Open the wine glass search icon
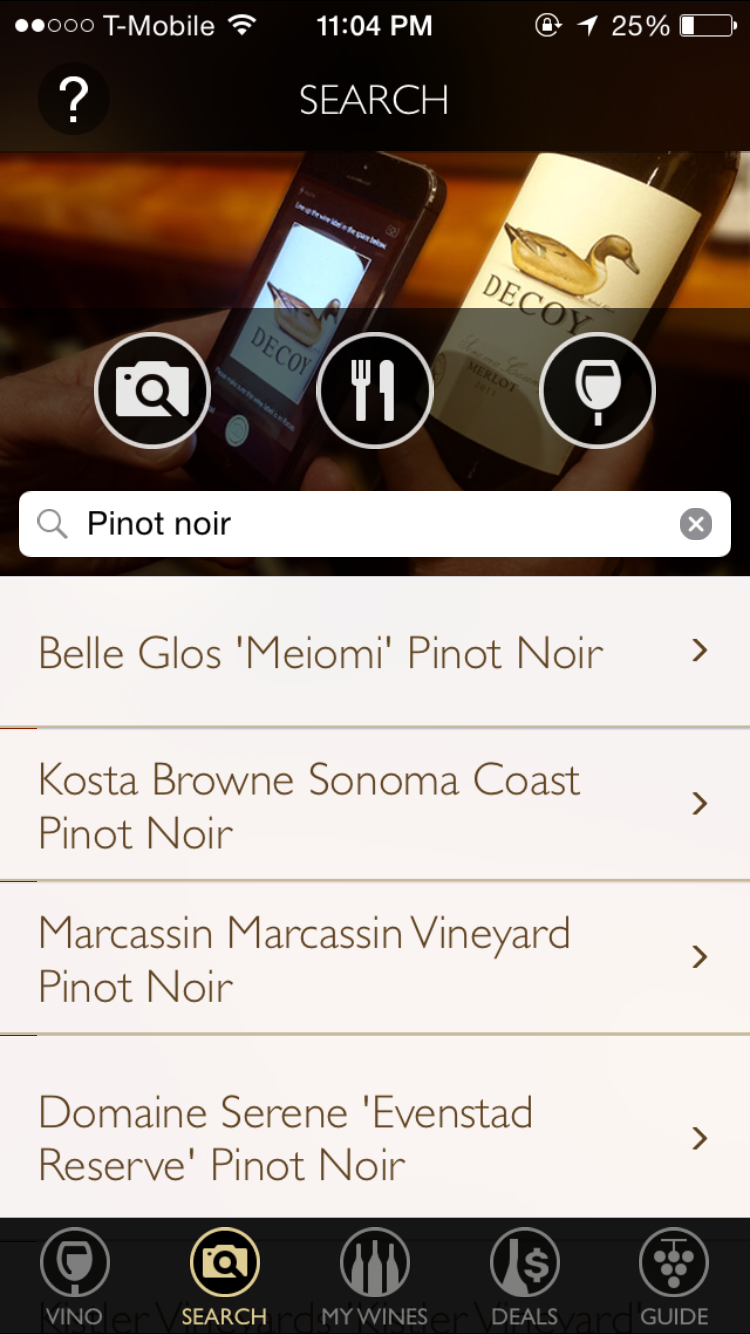Image resolution: width=750 pixels, height=1334 pixels. point(597,390)
